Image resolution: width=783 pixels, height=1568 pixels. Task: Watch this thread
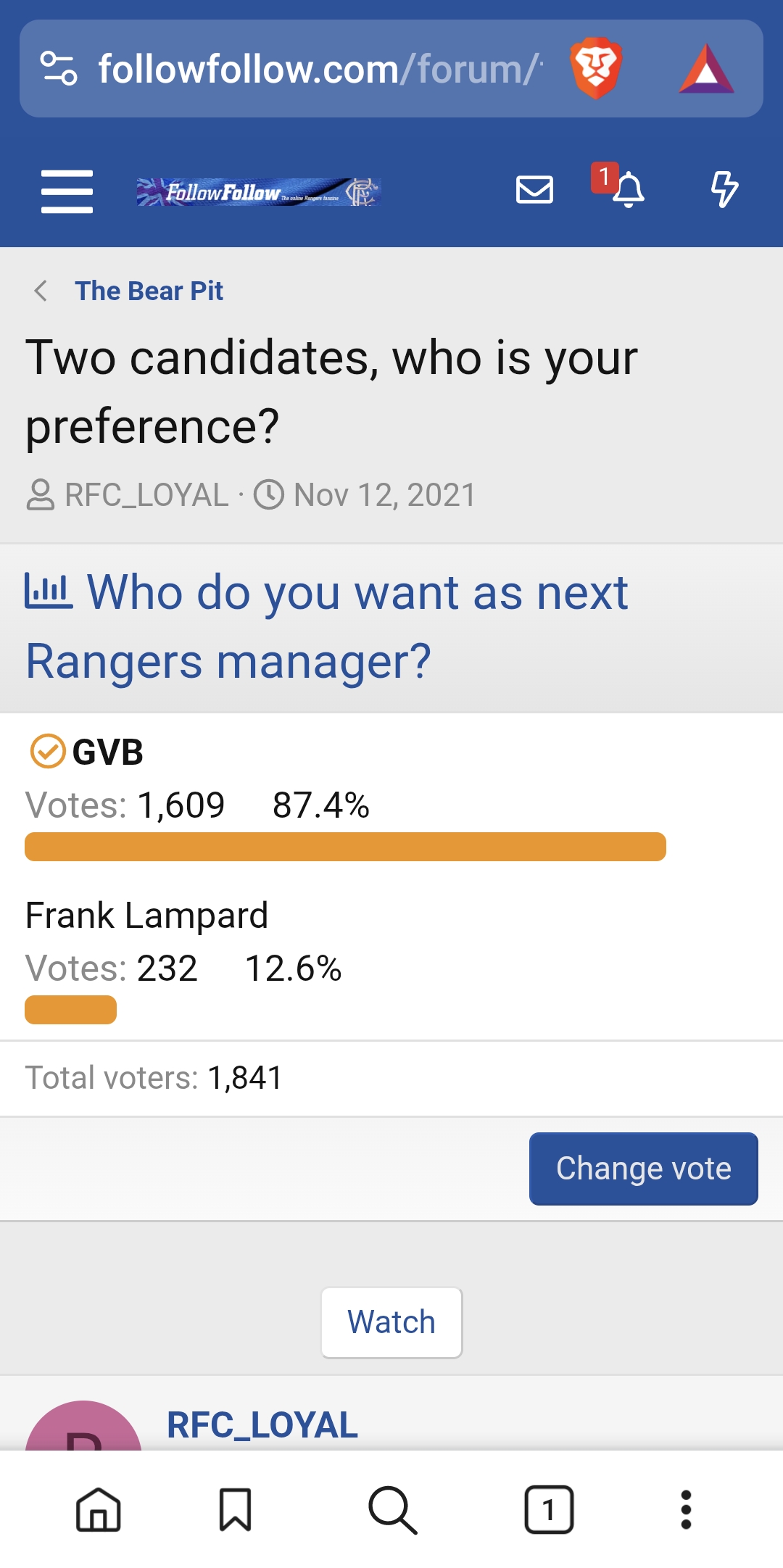pyautogui.click(x=391, y=1322)
